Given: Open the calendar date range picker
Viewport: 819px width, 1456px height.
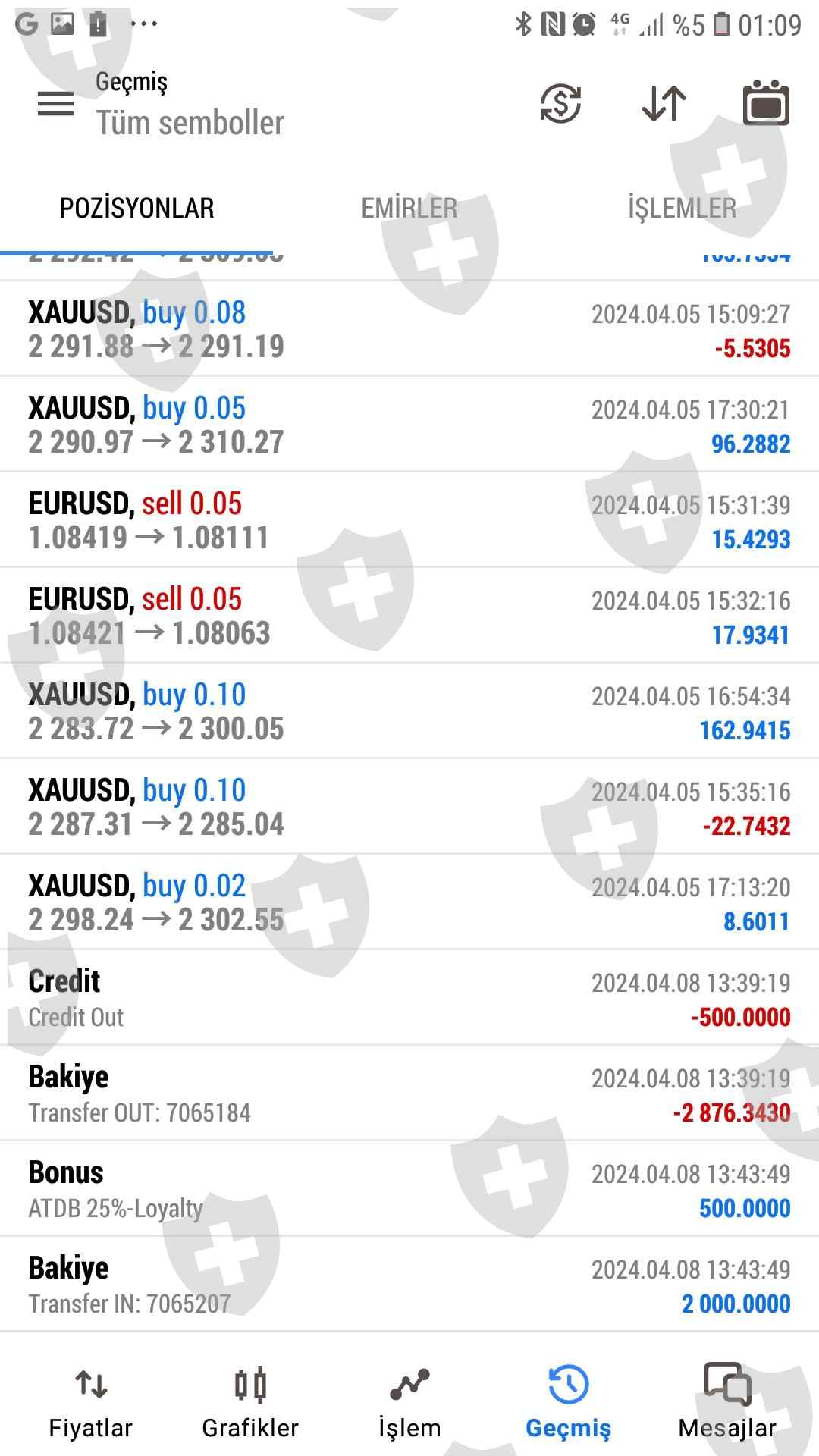Looking at the screenshot, I should coord(765,104).
